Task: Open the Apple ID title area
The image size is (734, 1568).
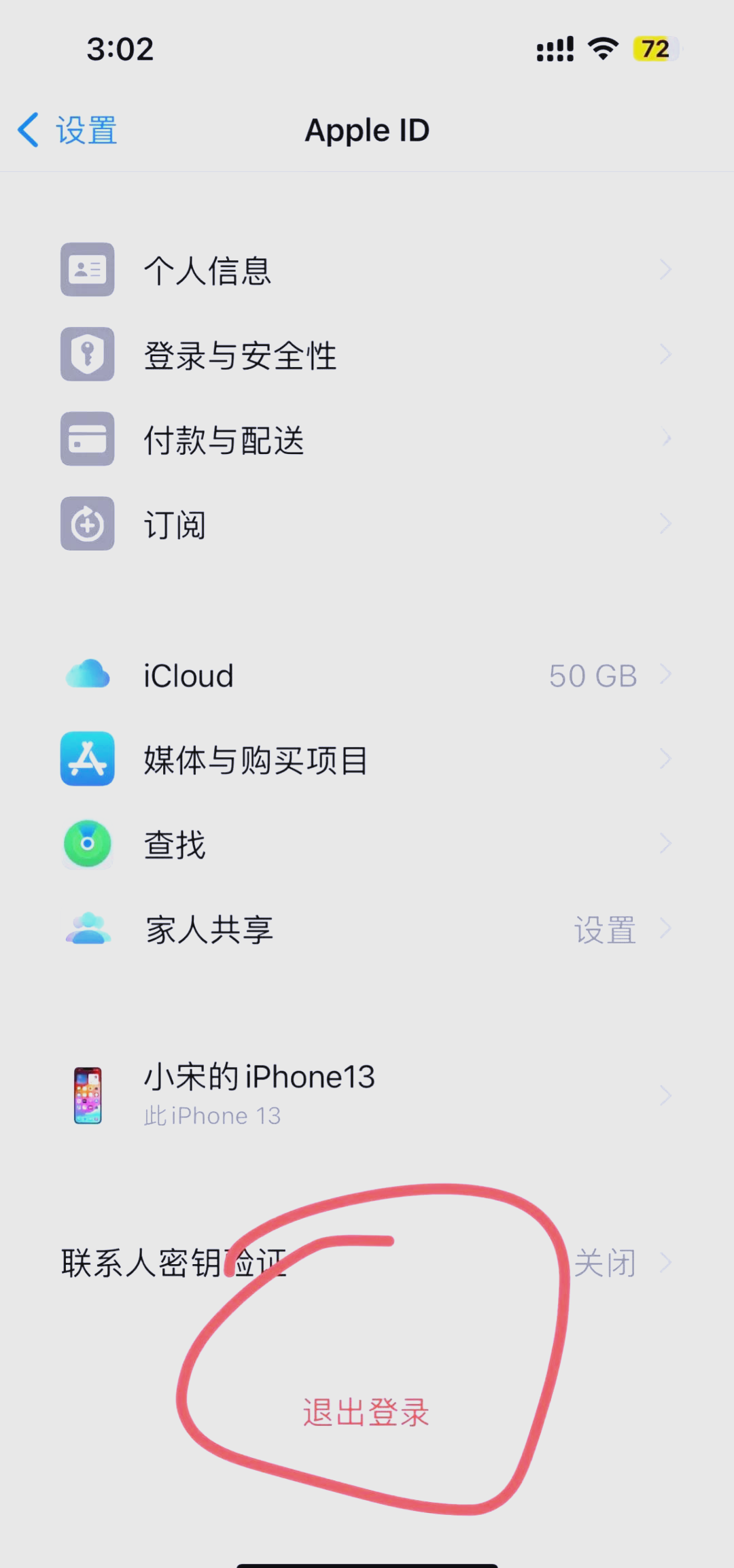Action: pyautogui.click(x=367, y=130)
